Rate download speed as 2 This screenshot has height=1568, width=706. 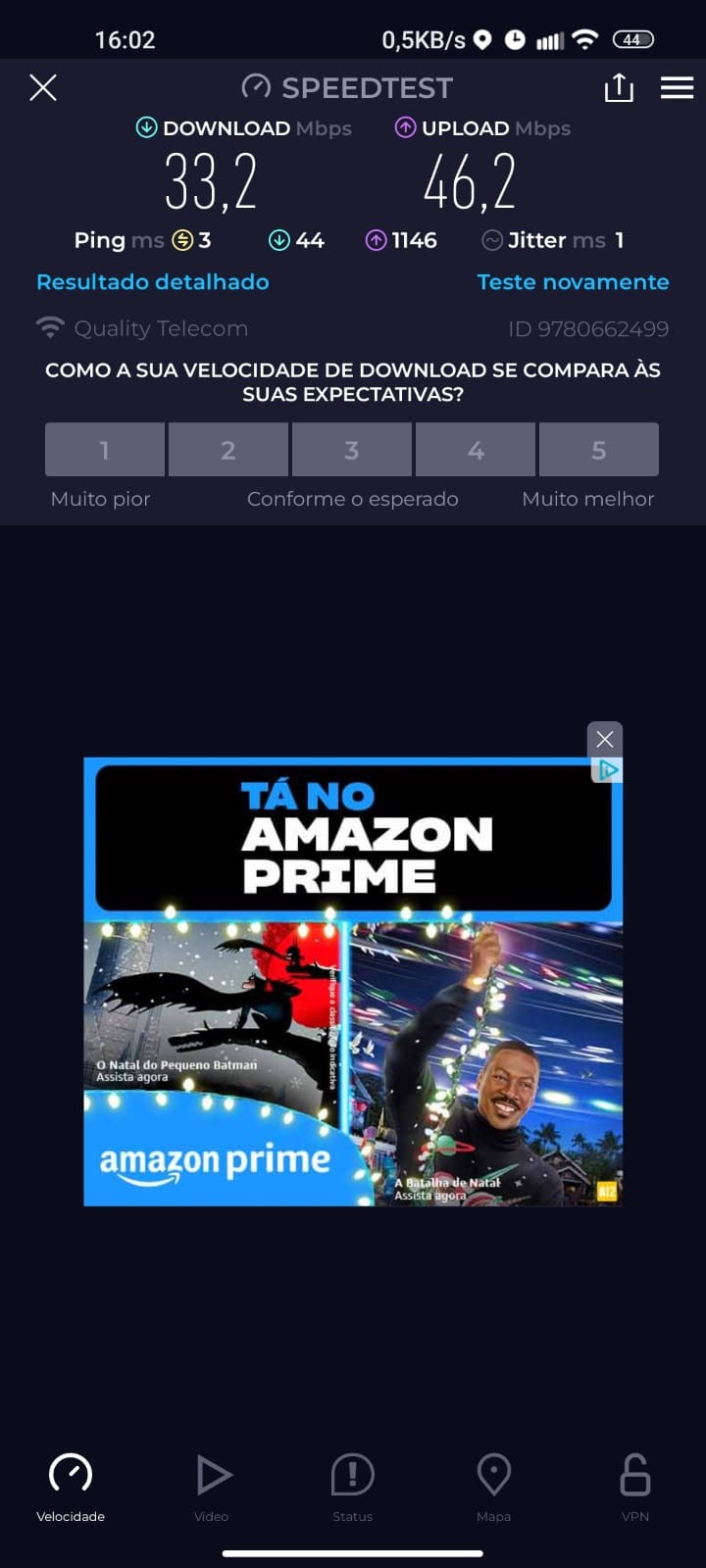228,450
